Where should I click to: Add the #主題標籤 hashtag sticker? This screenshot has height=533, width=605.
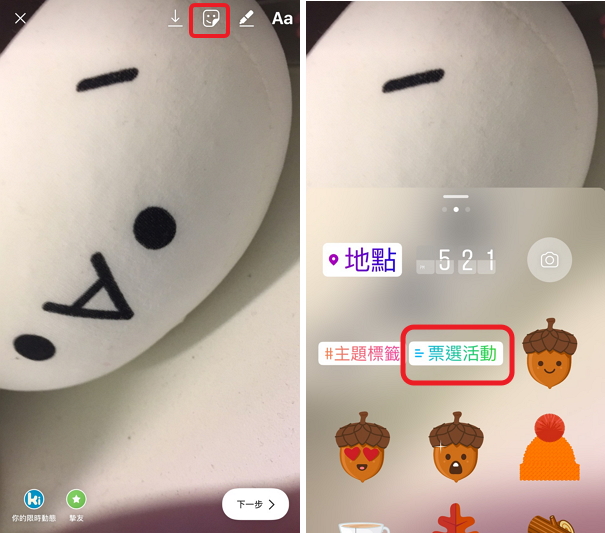pyautogui.click(x=359, y=353)
